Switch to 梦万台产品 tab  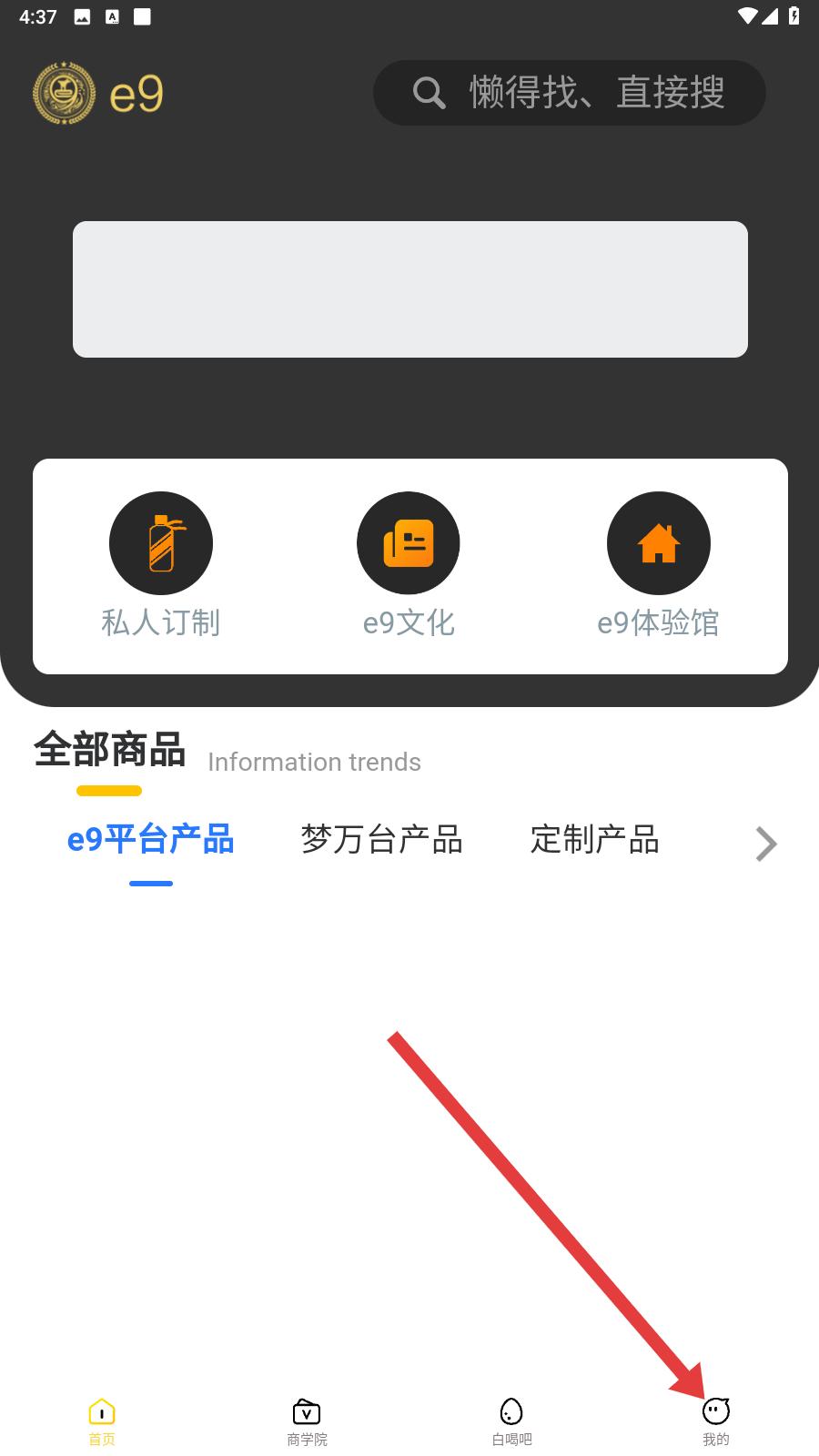click(x=381, y=839)
